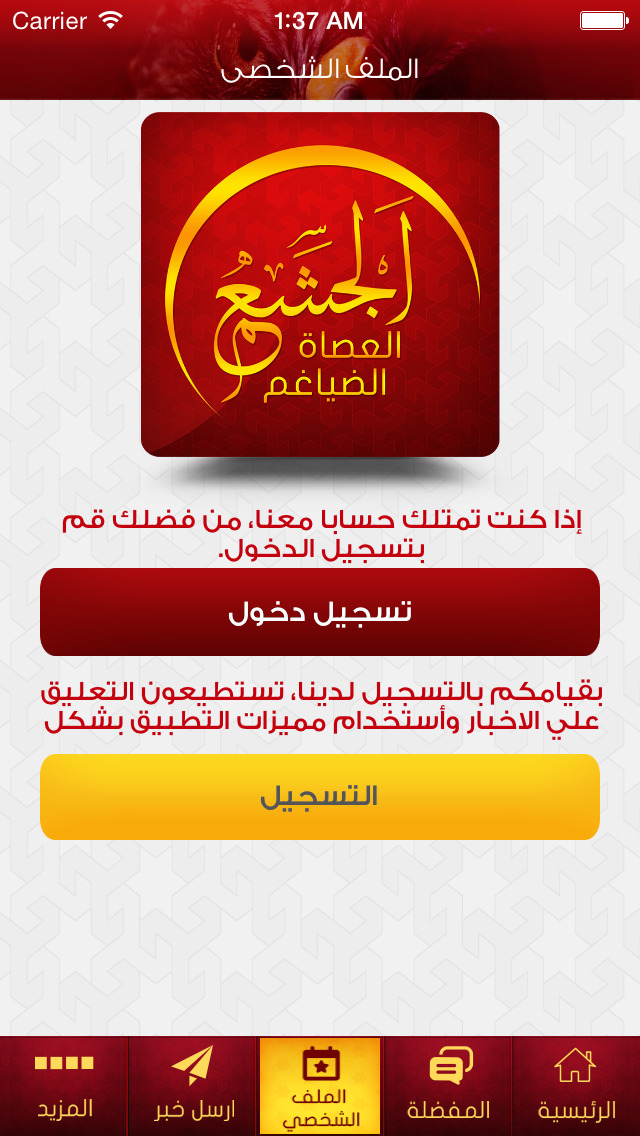Image resolution: width=640 pixels, height=1136 pixels.
Task: Tap the تسجيل دخول login button
Action: point(320,612)
